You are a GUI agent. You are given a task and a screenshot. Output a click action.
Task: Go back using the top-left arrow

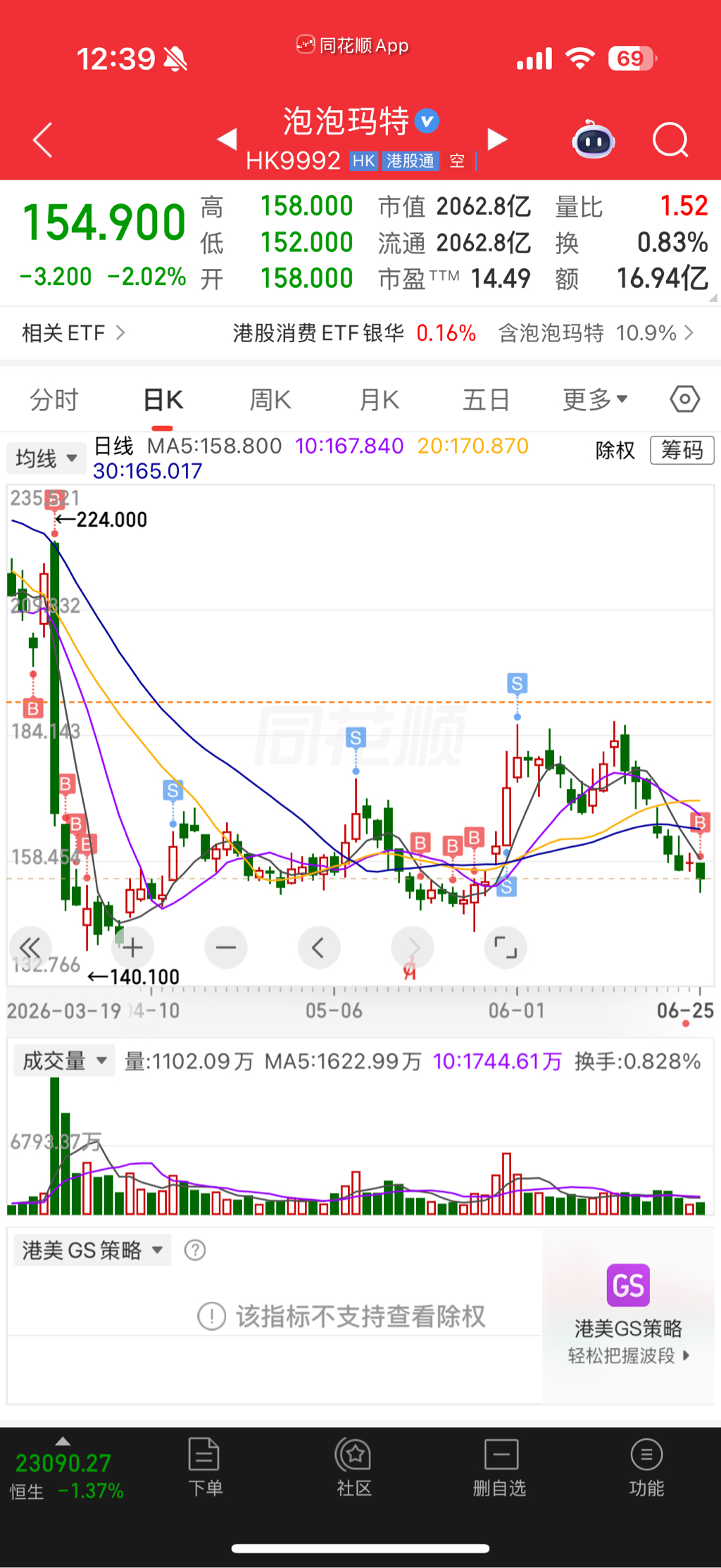43,140
